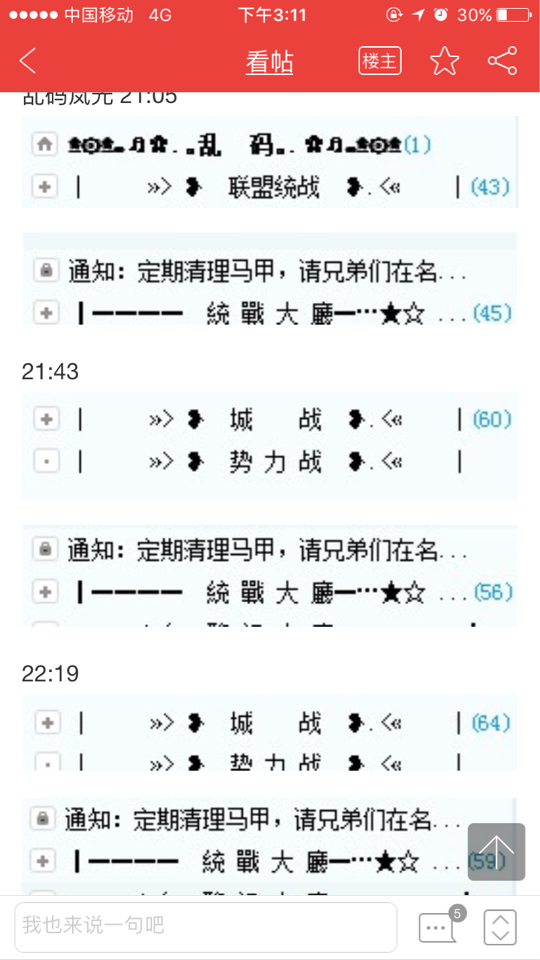Favorite this thread with the star icon
This screenshot has width=540, height=960.
click(444, 61)
